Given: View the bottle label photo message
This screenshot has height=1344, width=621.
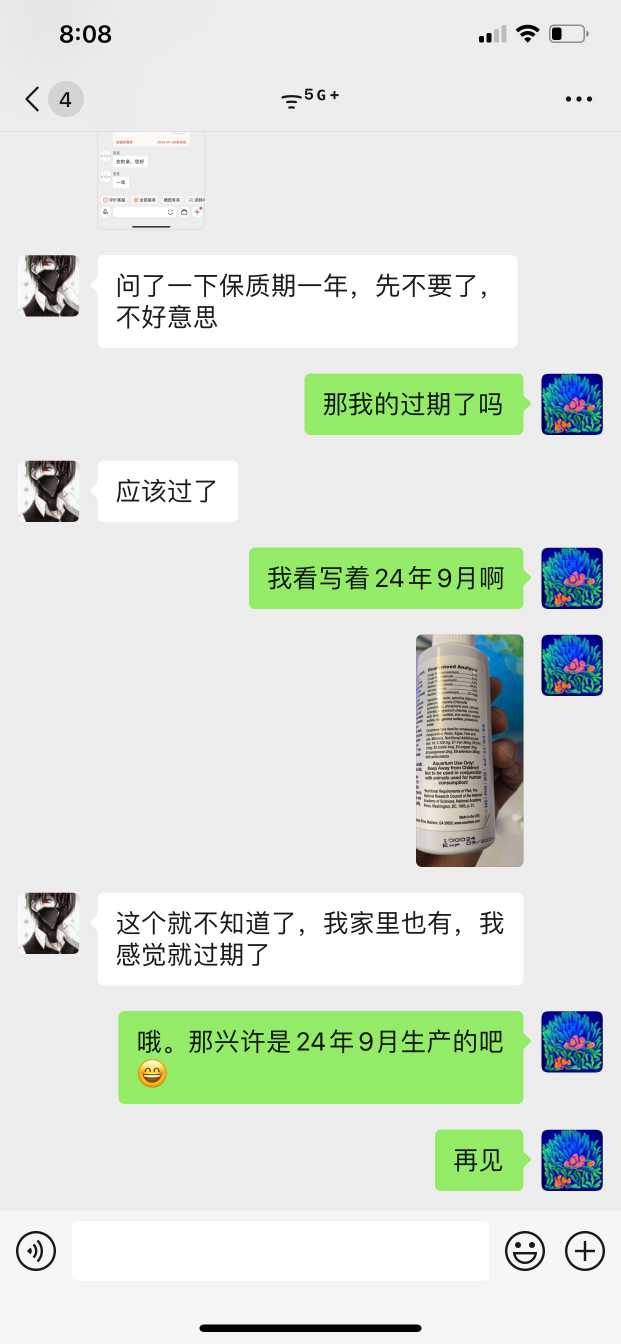Looking at the screenshot, I should click(469, 750).
